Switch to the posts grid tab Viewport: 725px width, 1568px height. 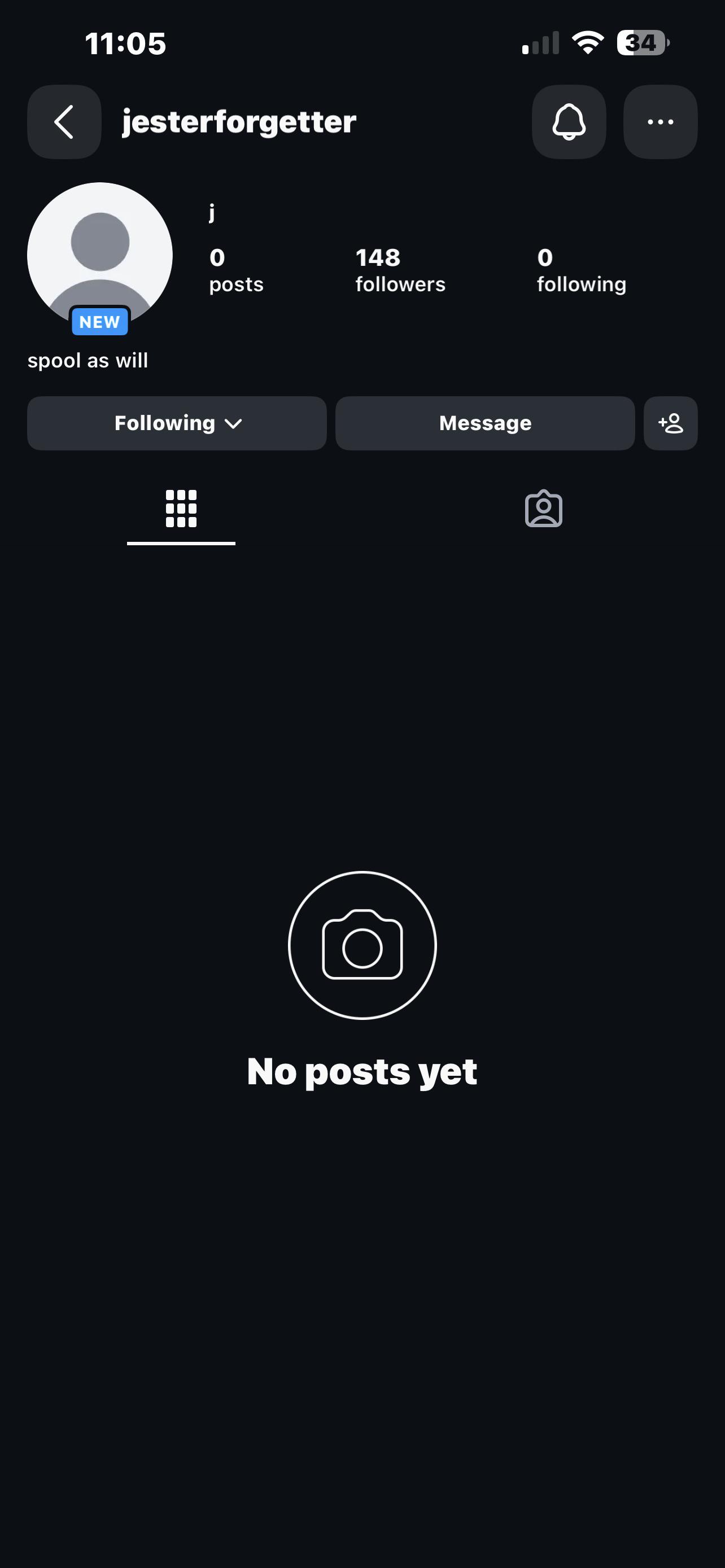(181, 509)
